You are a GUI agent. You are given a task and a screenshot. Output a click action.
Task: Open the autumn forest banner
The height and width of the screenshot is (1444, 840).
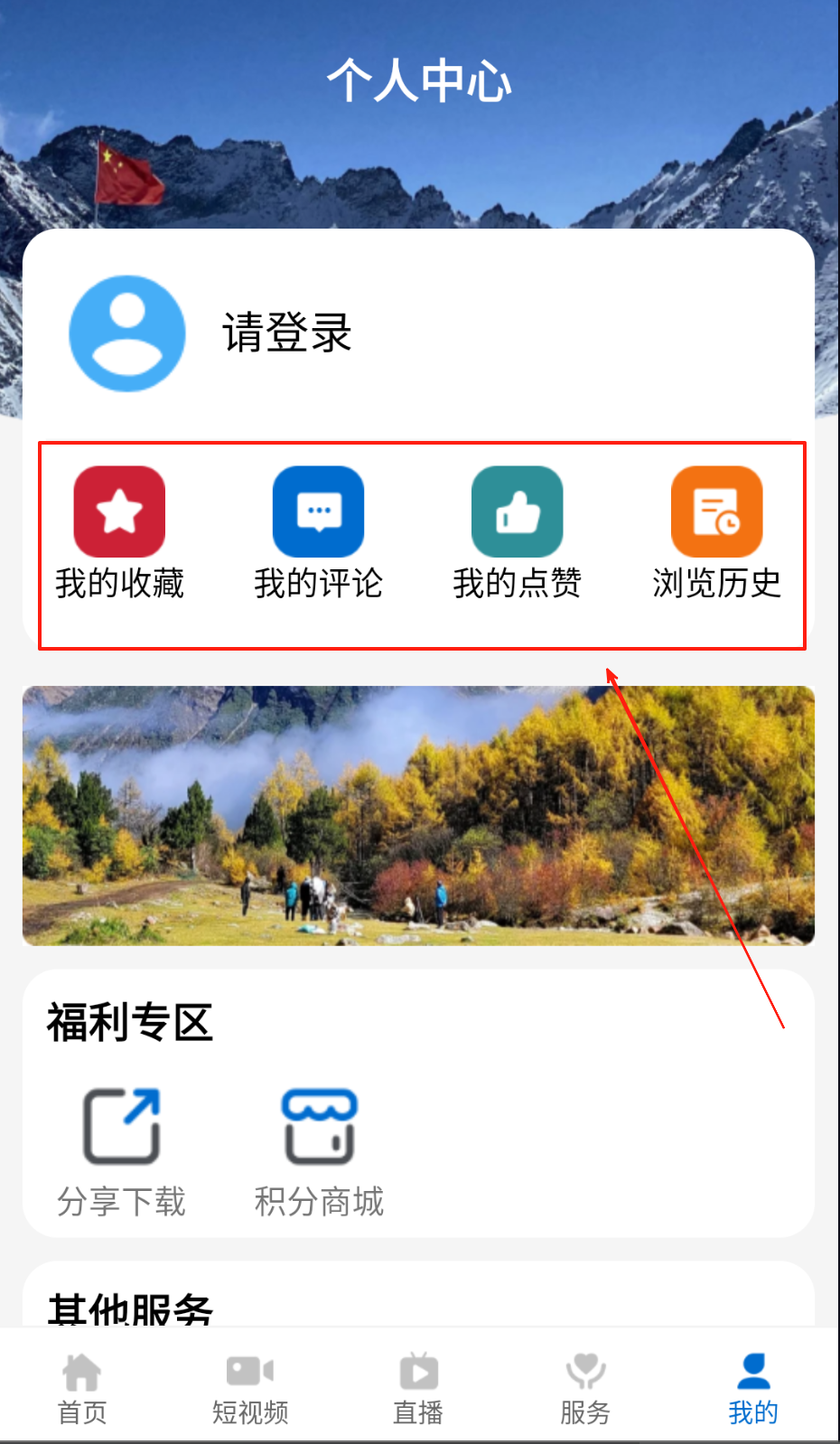[418, 815]
